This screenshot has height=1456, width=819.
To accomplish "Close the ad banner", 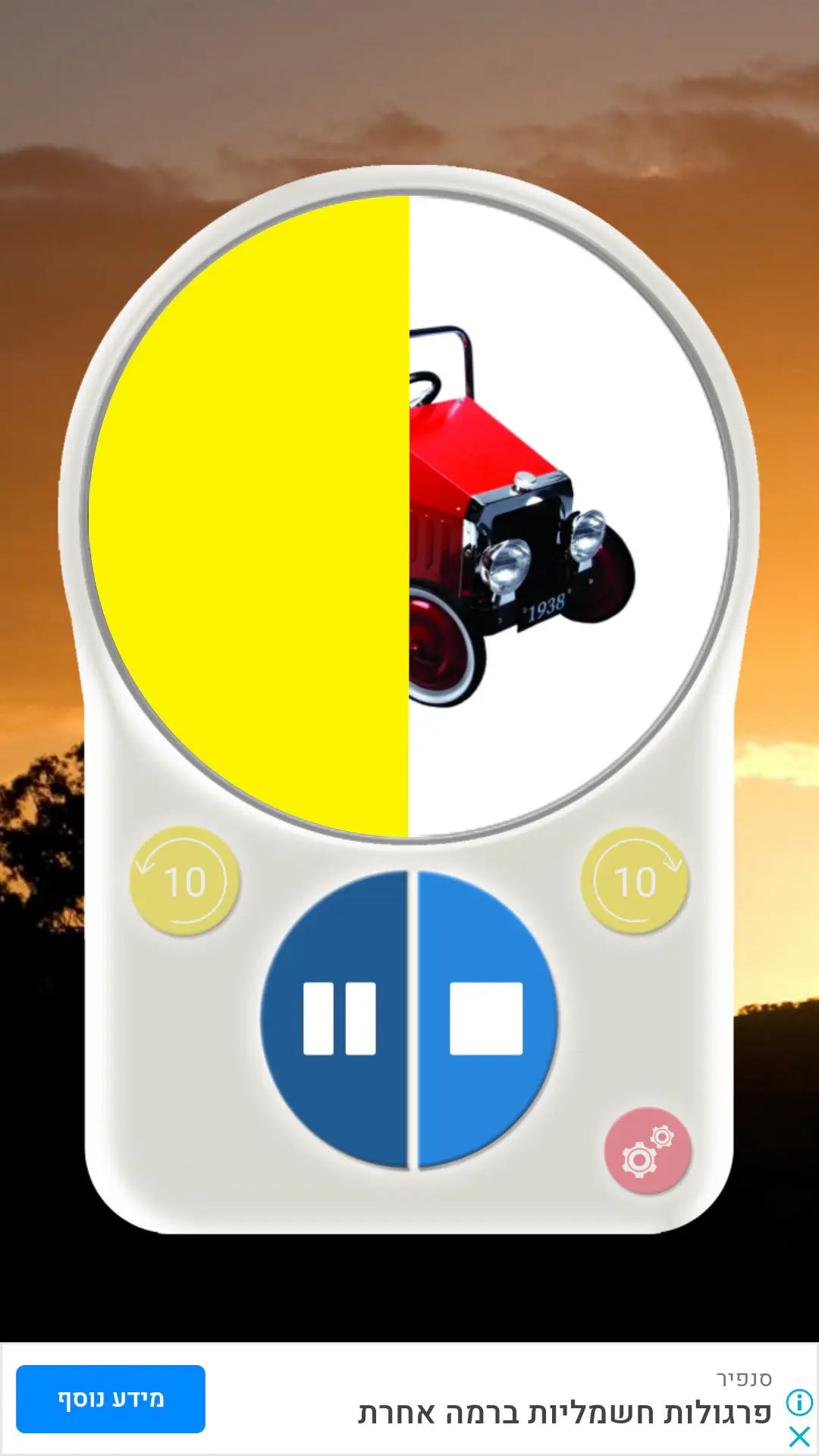I will tap(799, 1436).
